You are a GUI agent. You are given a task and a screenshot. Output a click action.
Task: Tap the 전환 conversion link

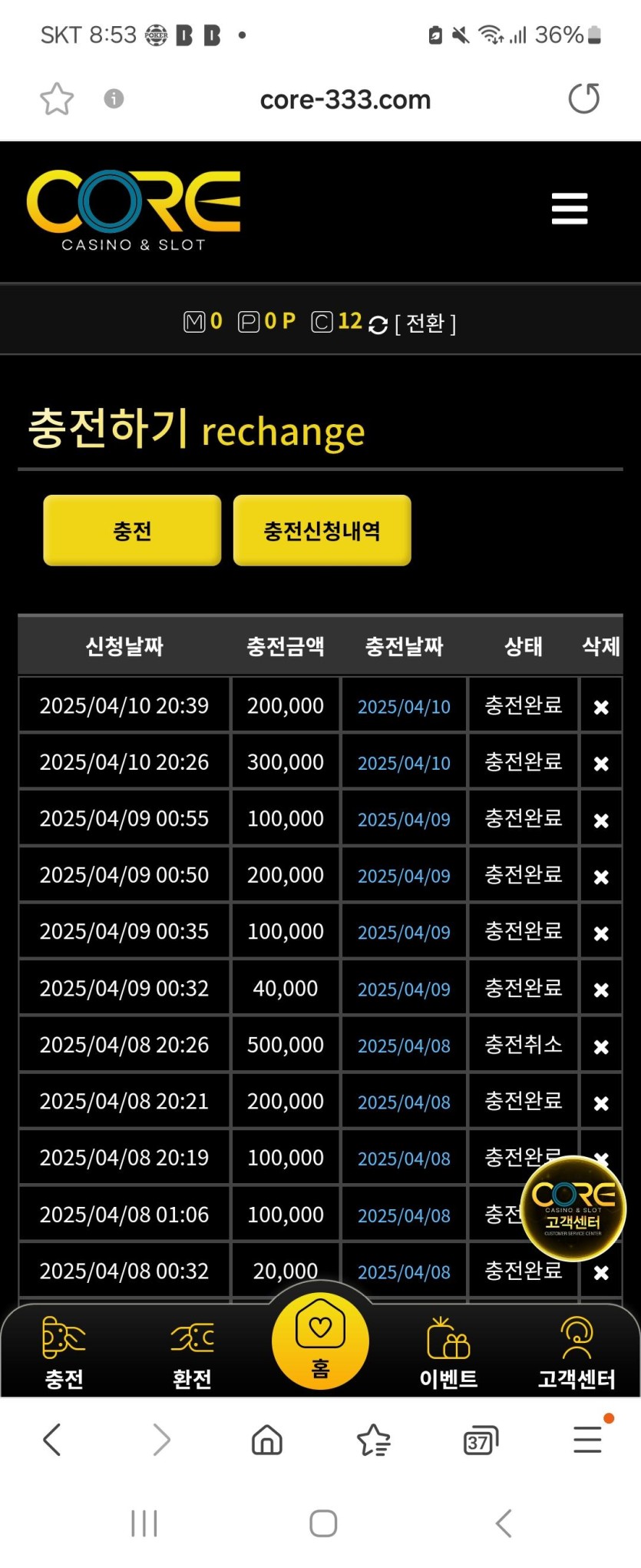click(x=425, y=323)
